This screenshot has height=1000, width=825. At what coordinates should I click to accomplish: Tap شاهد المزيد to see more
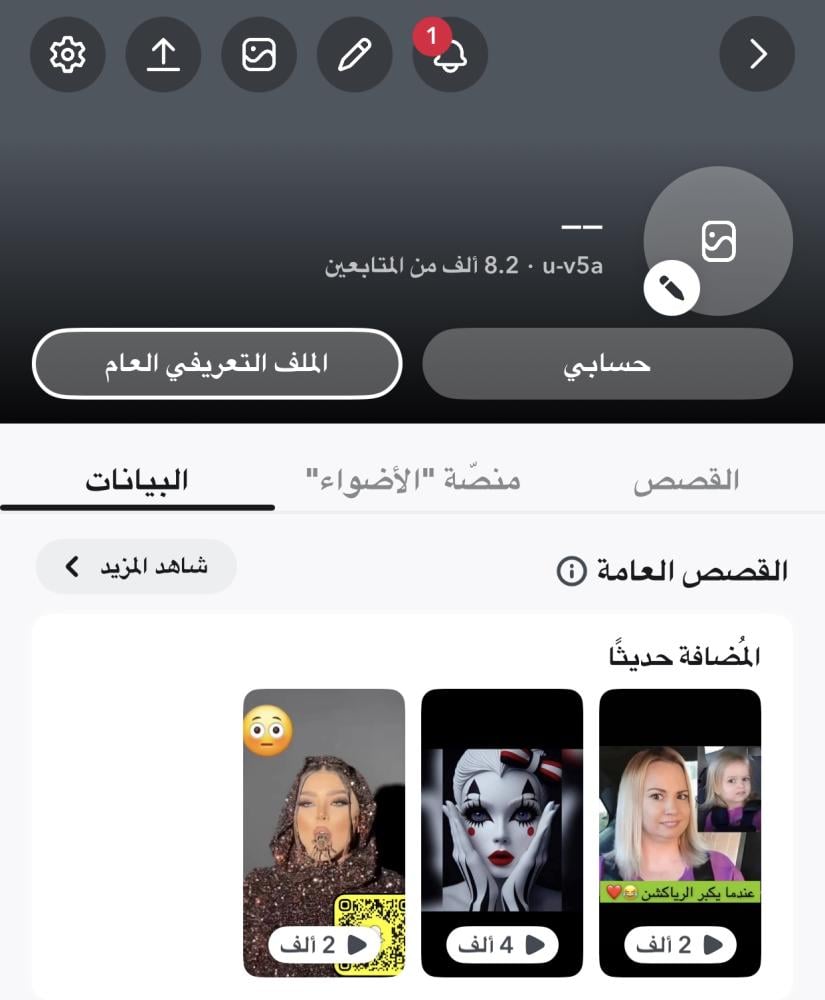136,566
